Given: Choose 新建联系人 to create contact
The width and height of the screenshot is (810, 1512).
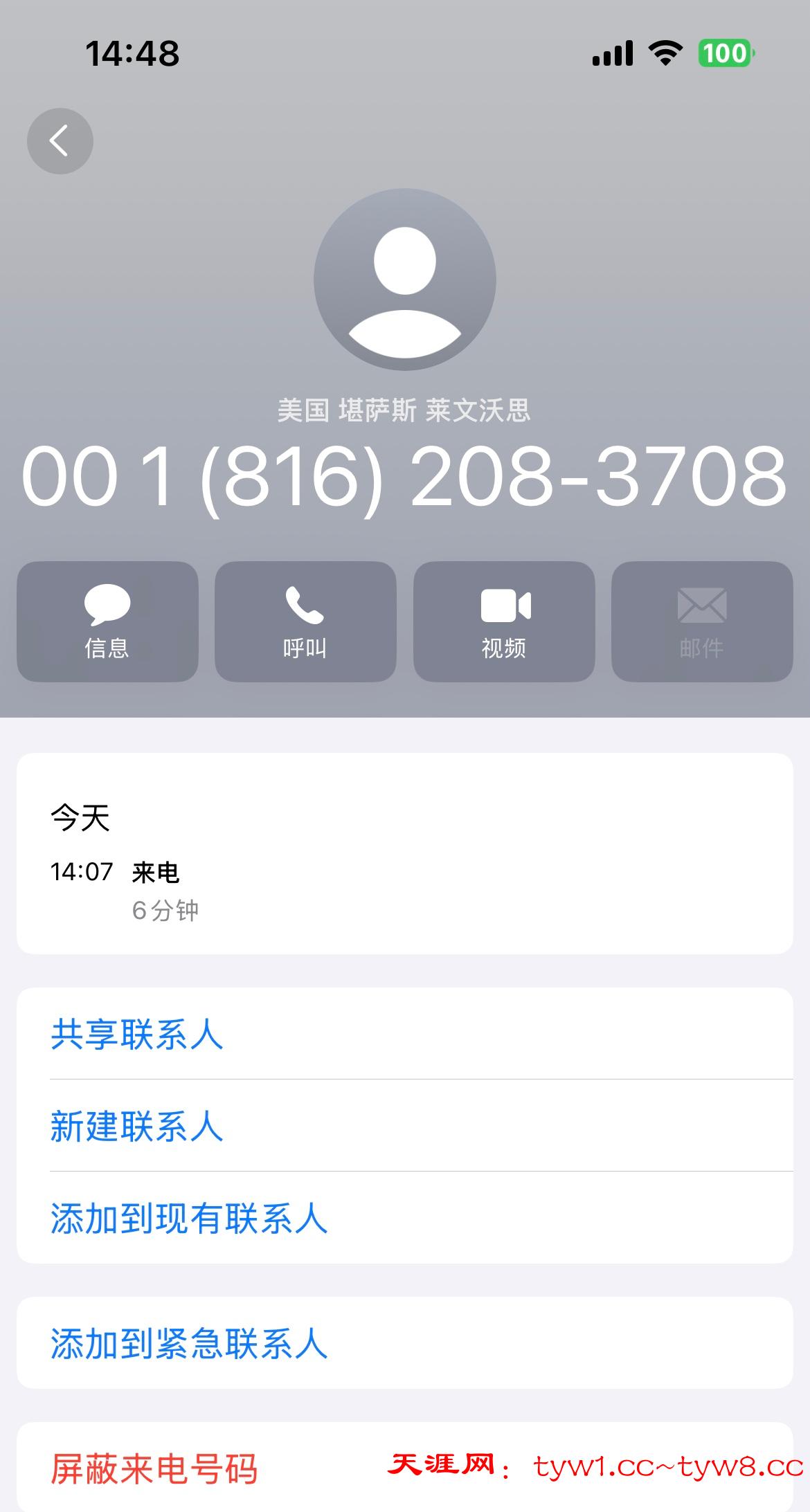Looking at the screenshot, I should pyautogui.click(x=137, y=1126).
